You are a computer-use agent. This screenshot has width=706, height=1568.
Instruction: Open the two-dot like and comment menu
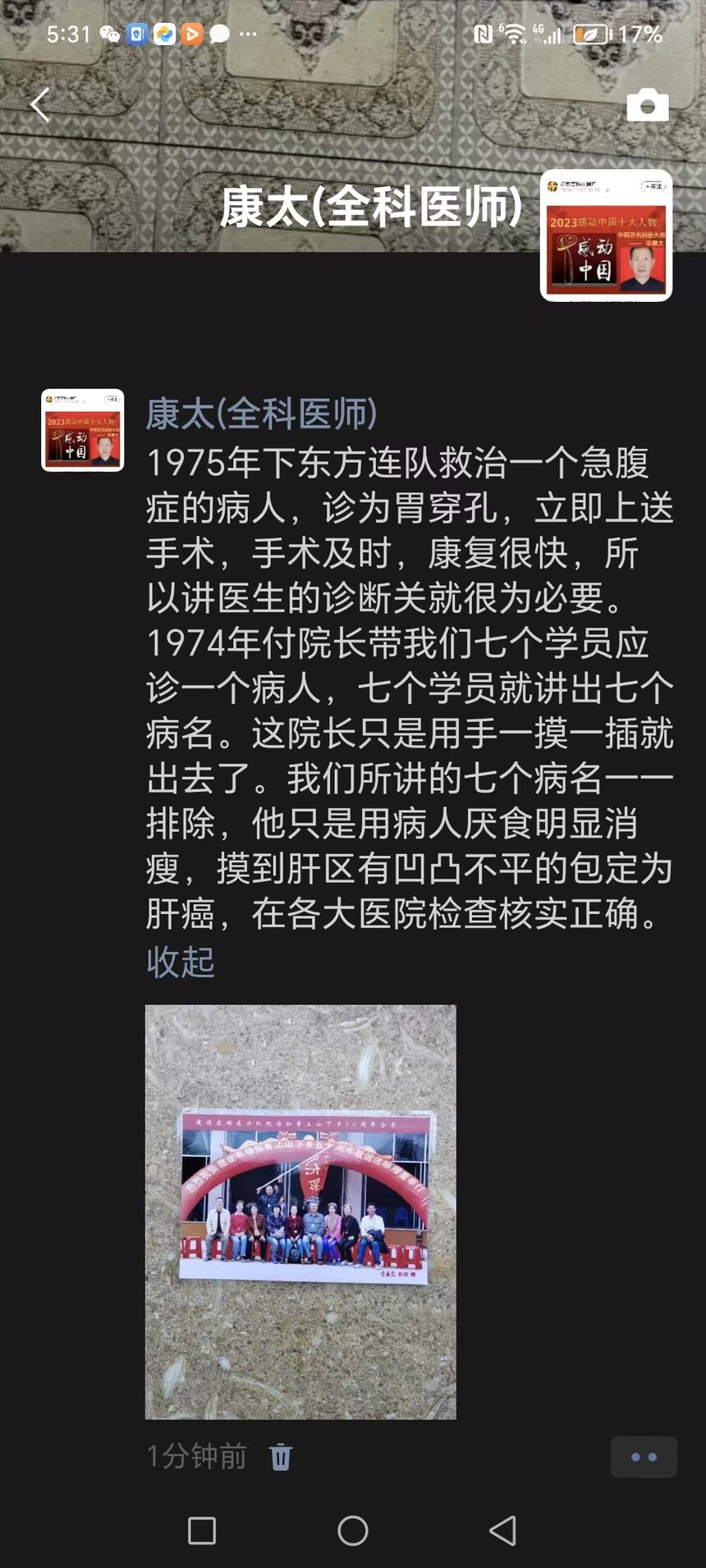tap(644, 1457)
